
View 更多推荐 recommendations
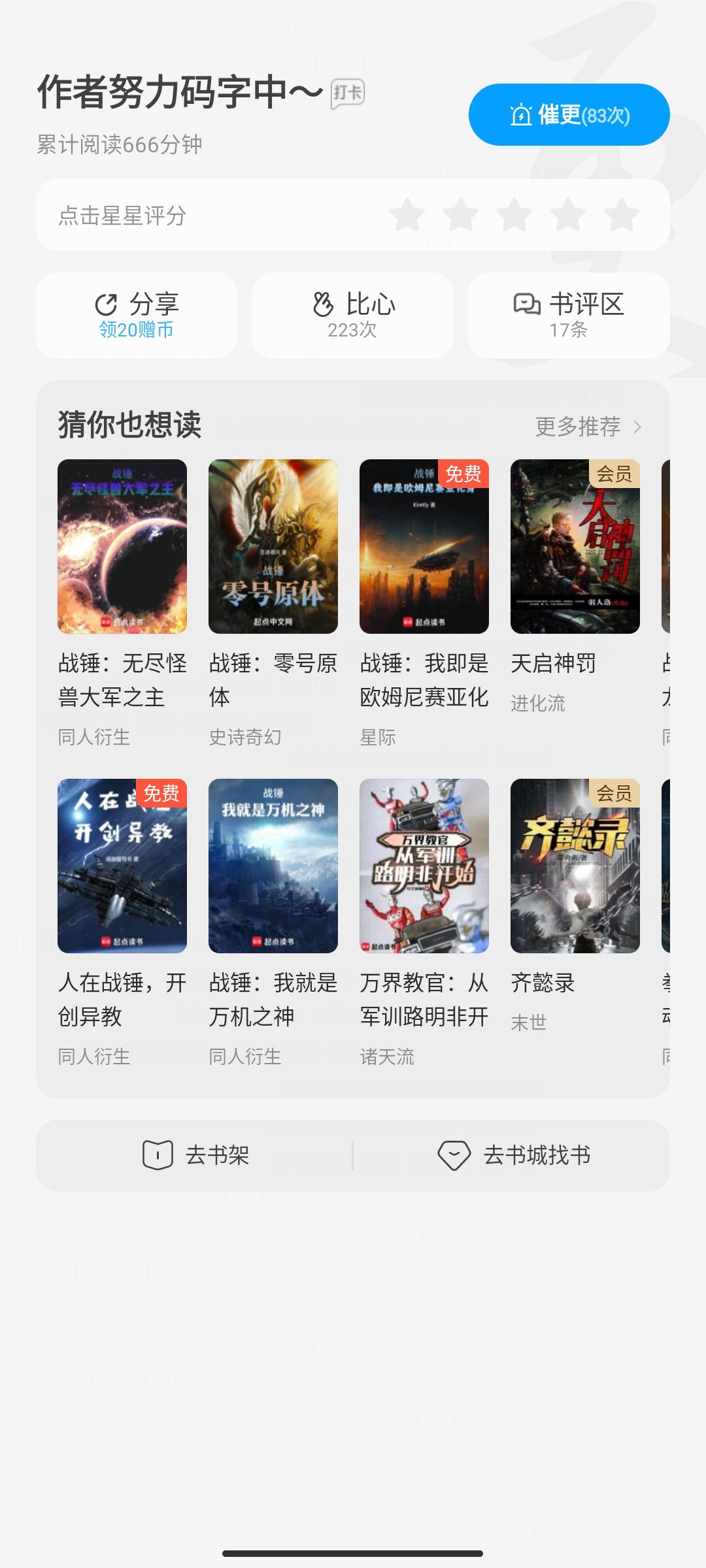(588, 427)
